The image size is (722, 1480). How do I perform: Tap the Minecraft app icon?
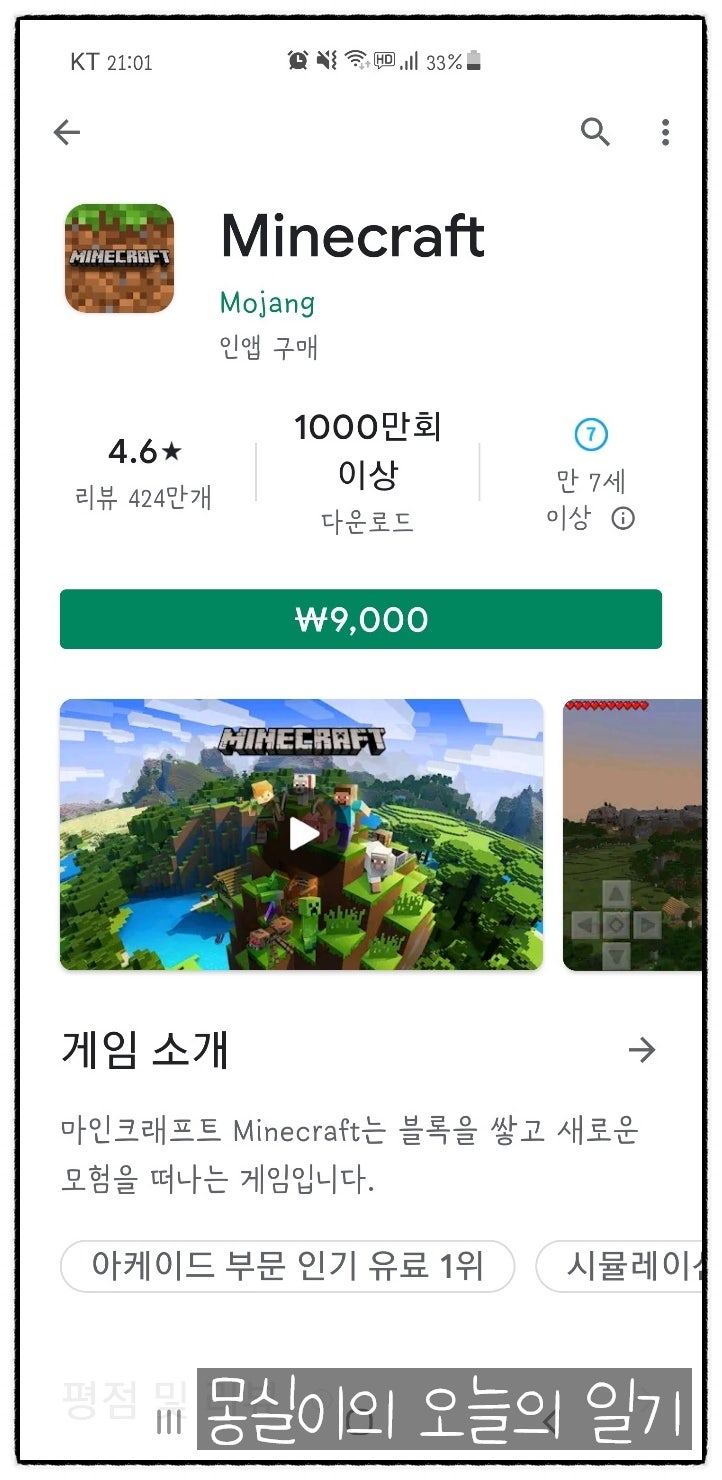coord(119,258)
